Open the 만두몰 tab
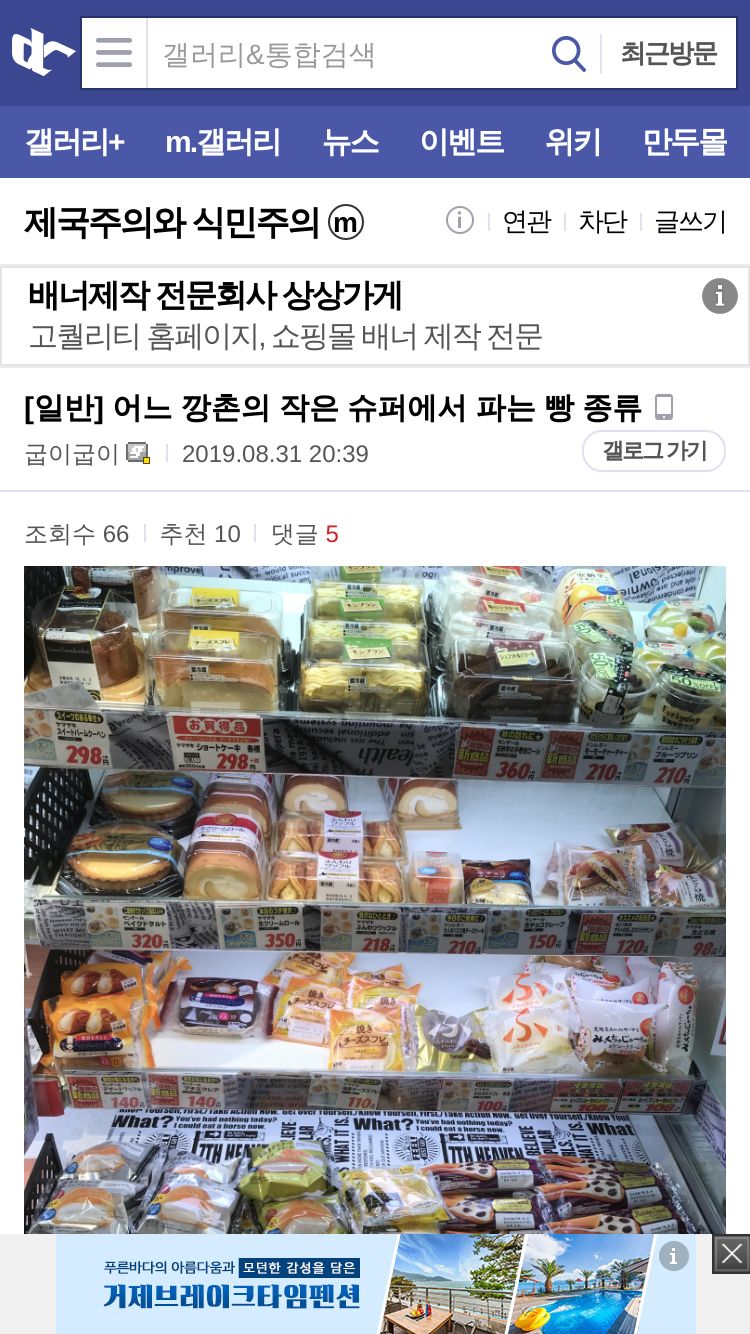Viewport: 750px width, 1334px height. [685, 142]
